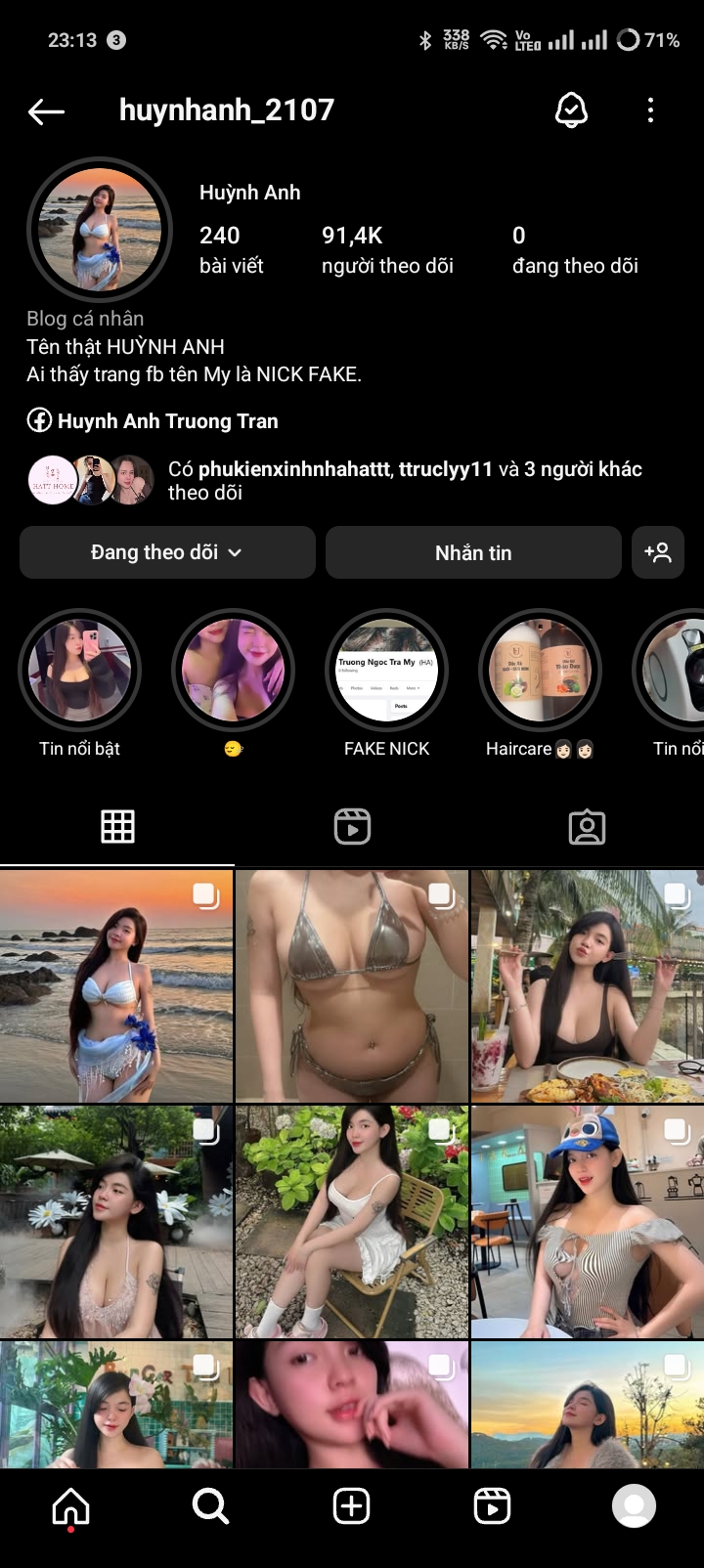Viewport: 704px width, 1568px height.
Task: Open the notification bell settings
Action: (571, 110)
